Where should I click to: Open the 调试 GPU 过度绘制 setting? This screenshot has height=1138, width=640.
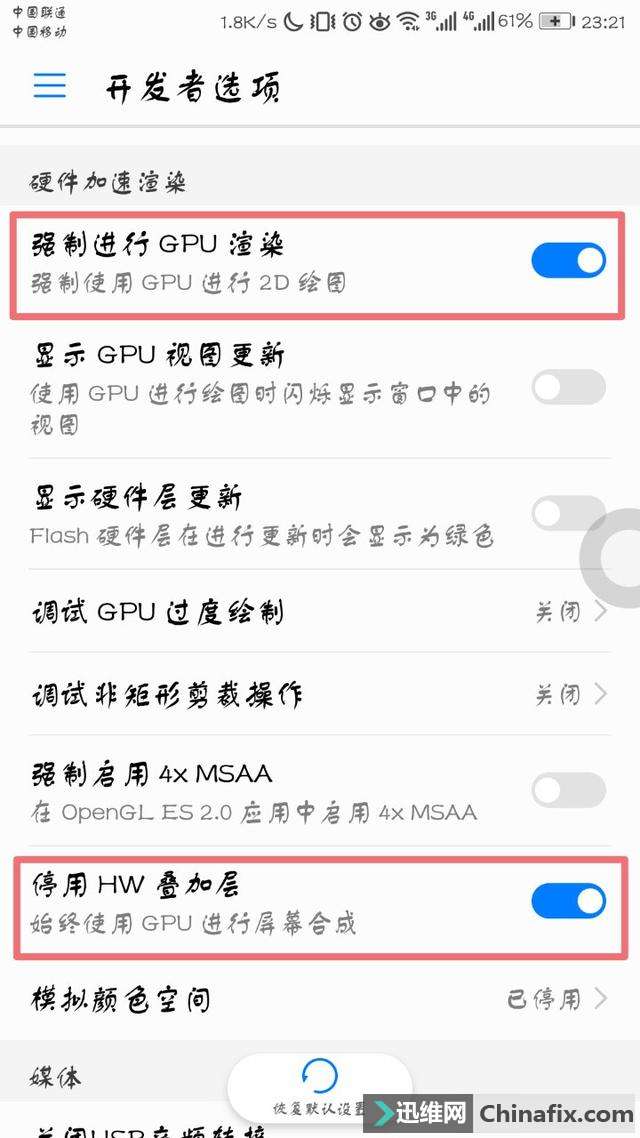point(320,612)
